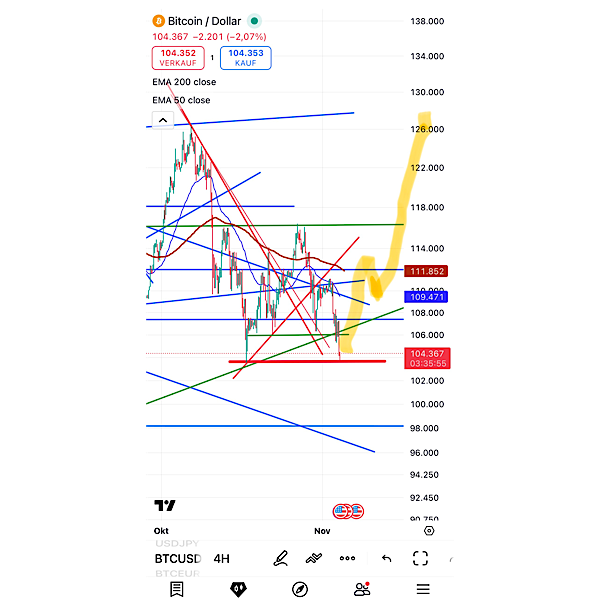Open the hamburger menu tab

click(x=423, y=589)
